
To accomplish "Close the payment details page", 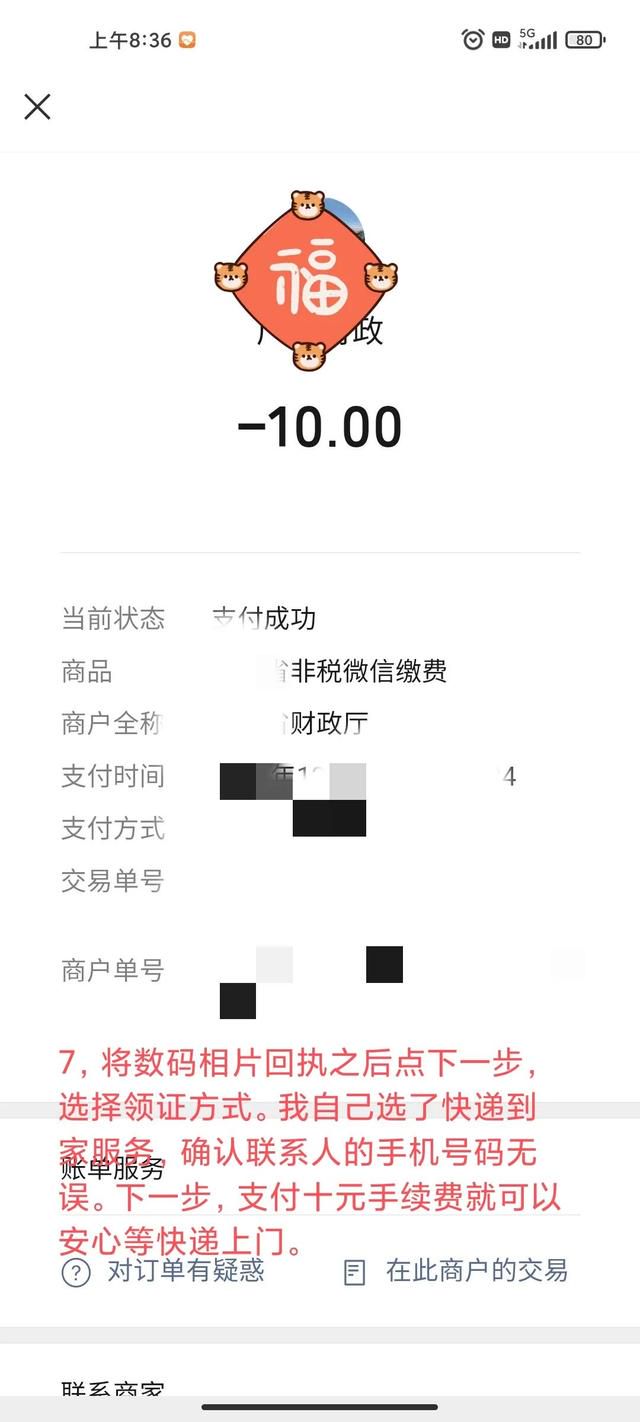I will point(37,107).
